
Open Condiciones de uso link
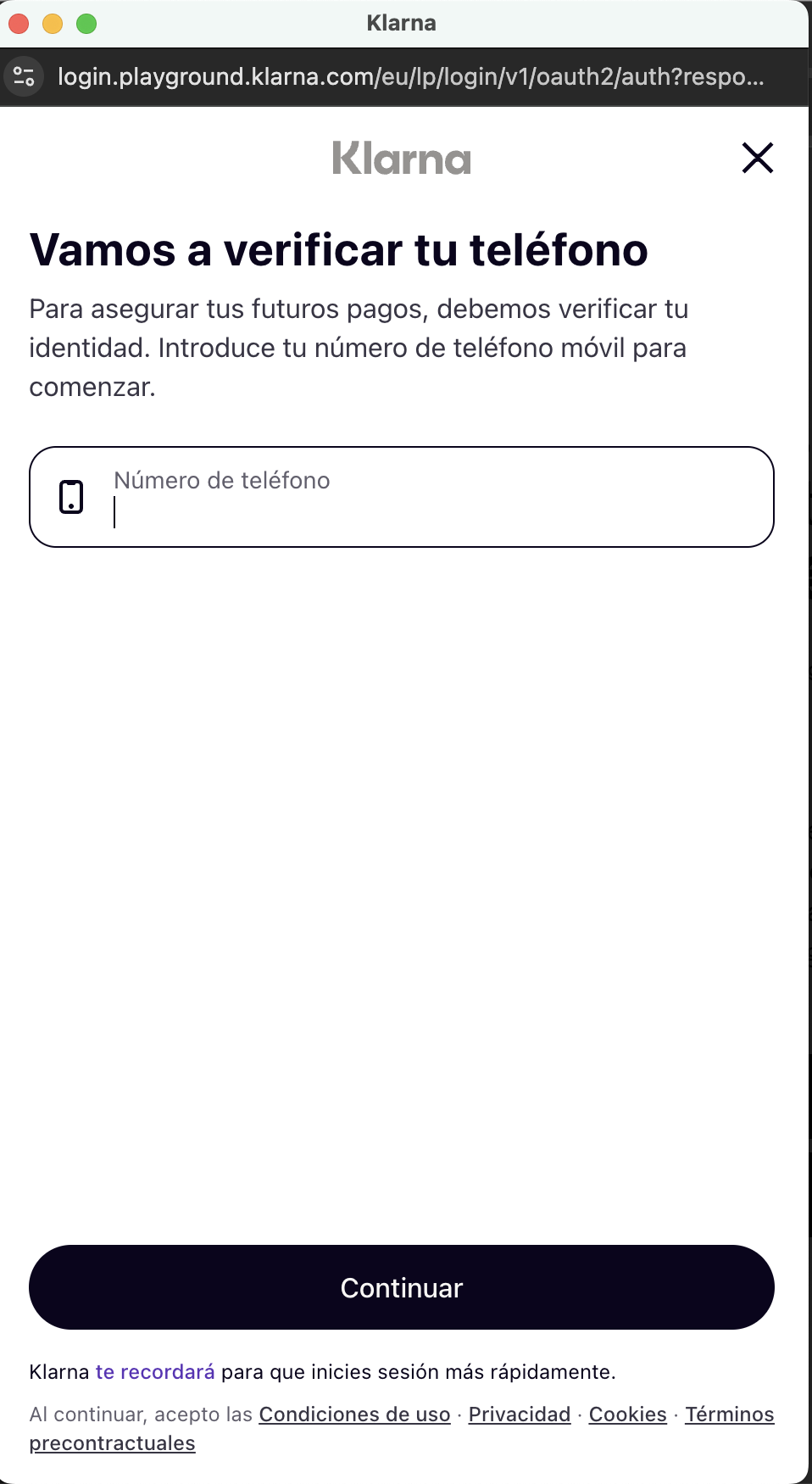click(x=354, y=1414)
